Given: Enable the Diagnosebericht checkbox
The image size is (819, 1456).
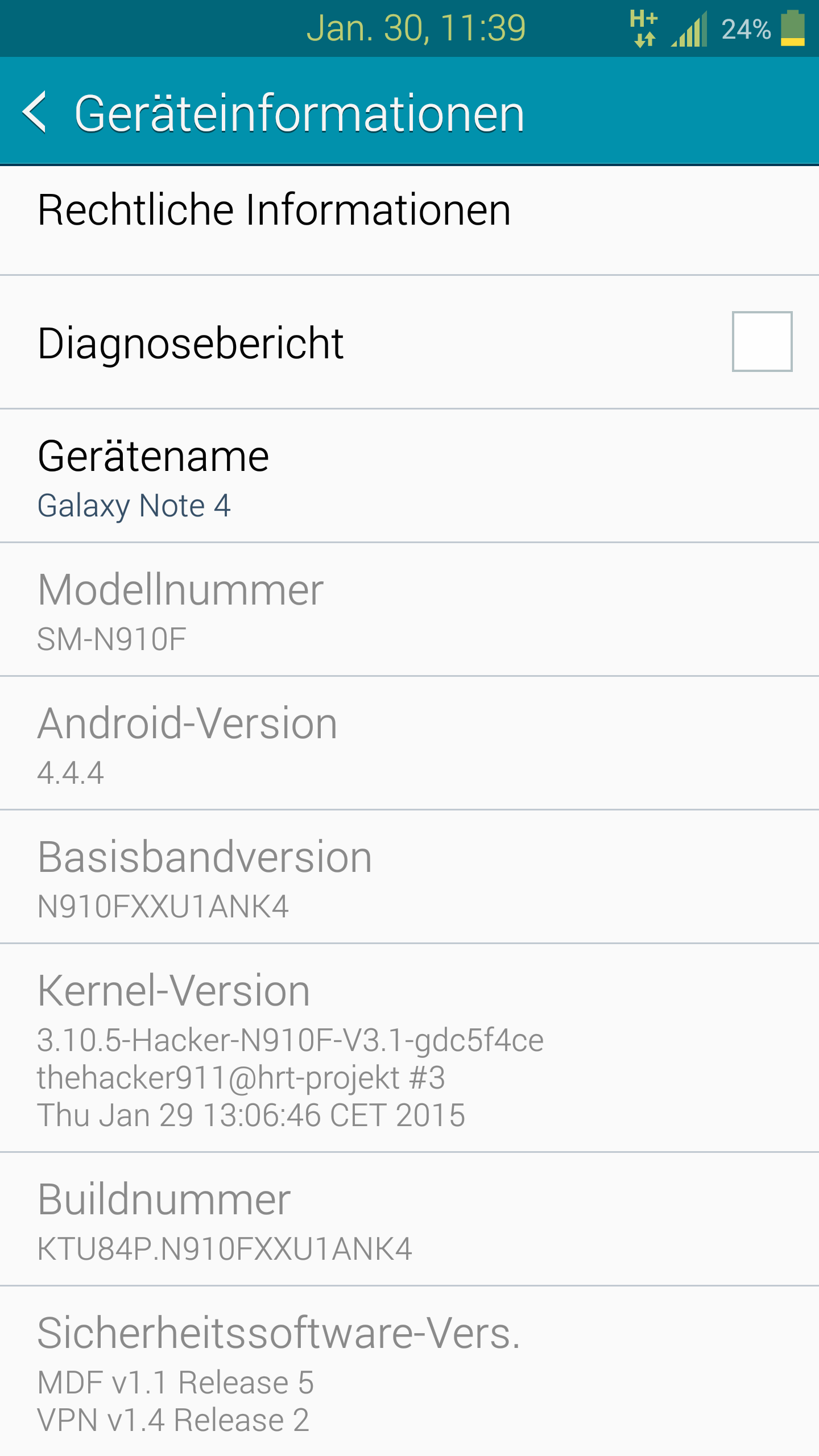Looking at the screenshot, I should point(762,341).
